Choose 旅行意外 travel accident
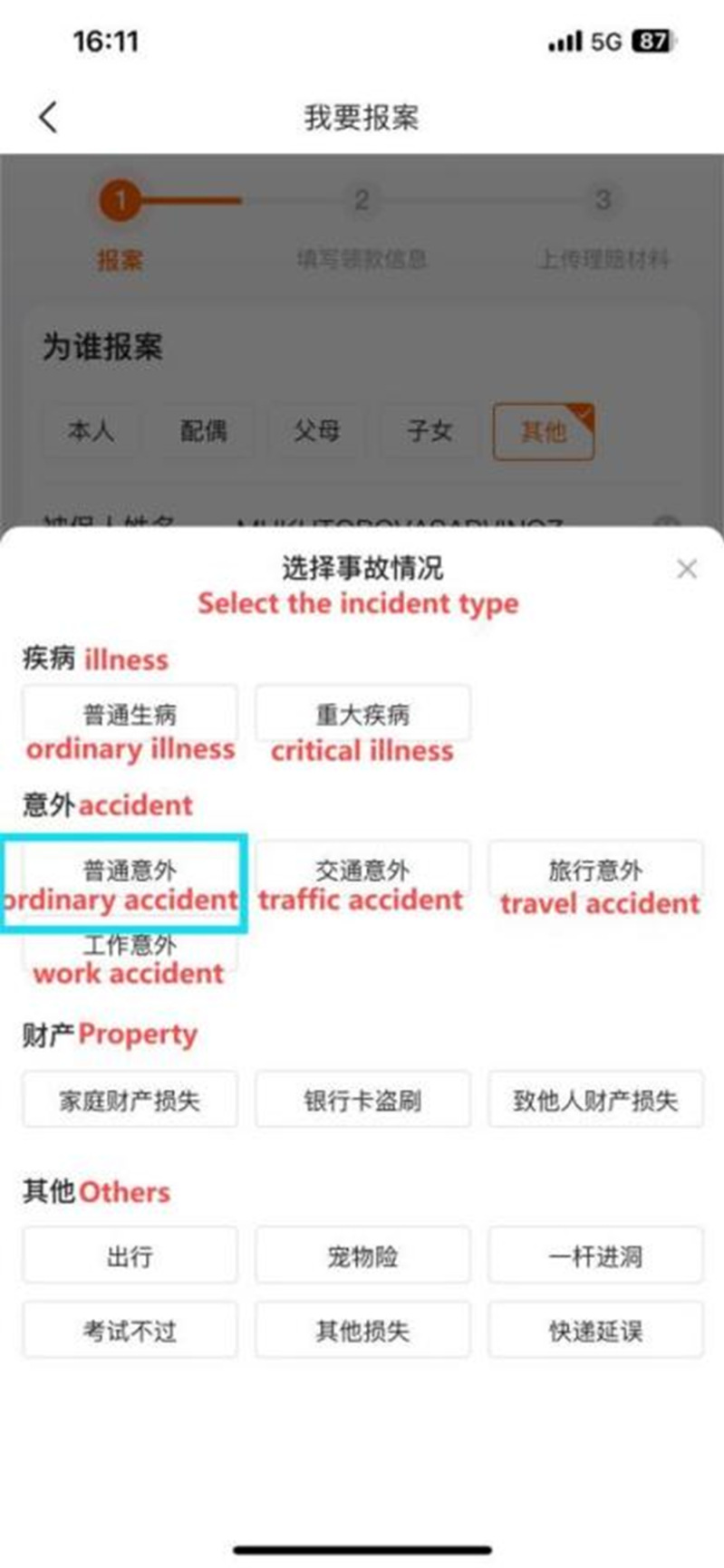The width and height of the screenshot is (724, 1568). click(x=595, y=871)
